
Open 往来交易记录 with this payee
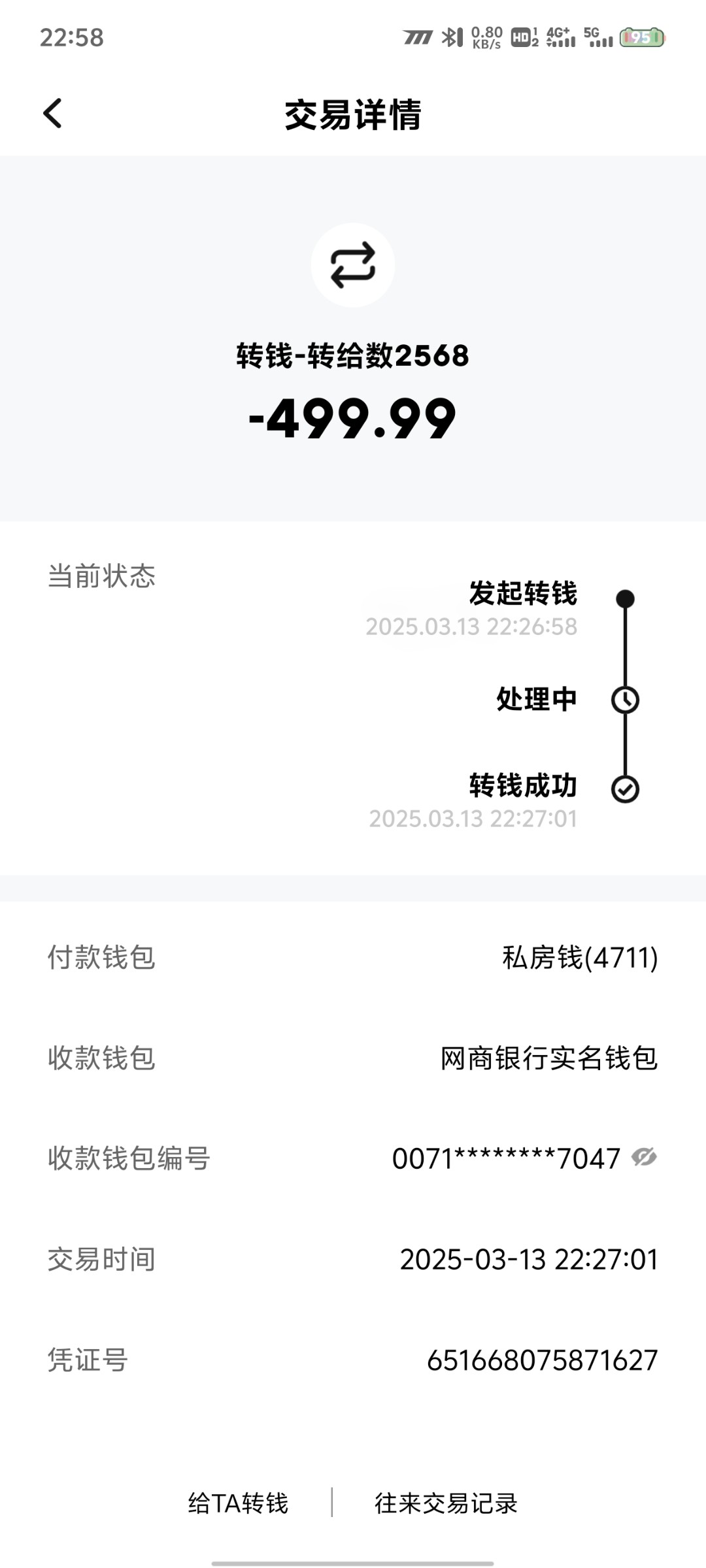point(446,1503)
